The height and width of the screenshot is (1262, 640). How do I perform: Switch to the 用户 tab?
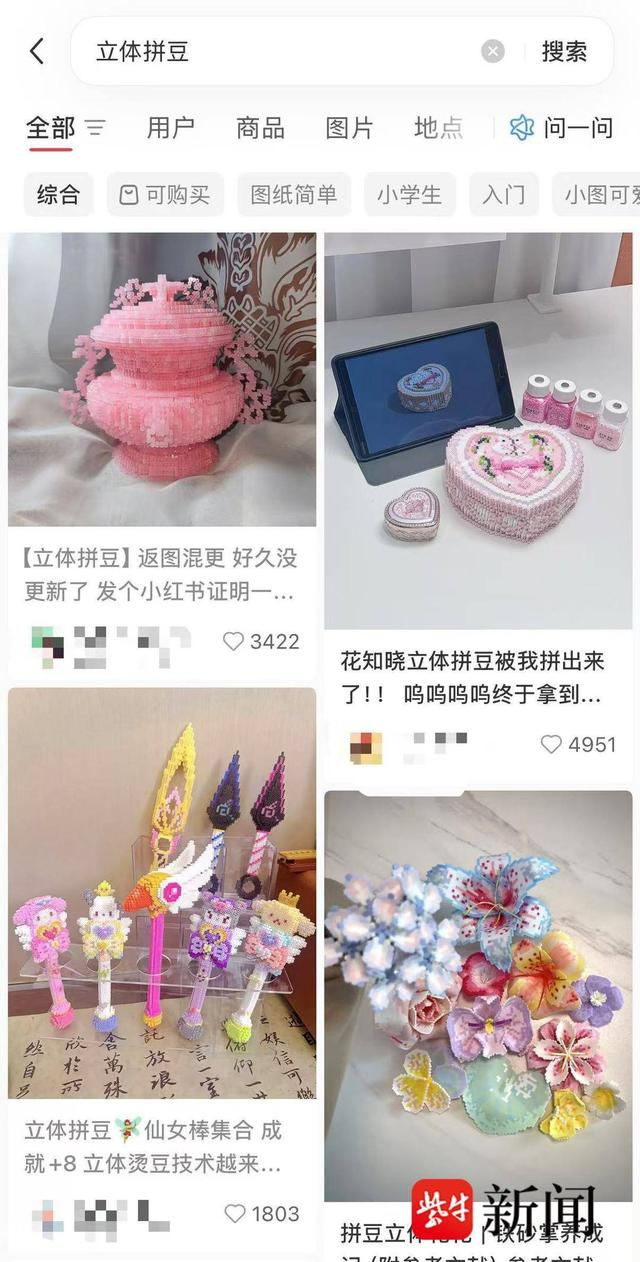pos(170,128)
